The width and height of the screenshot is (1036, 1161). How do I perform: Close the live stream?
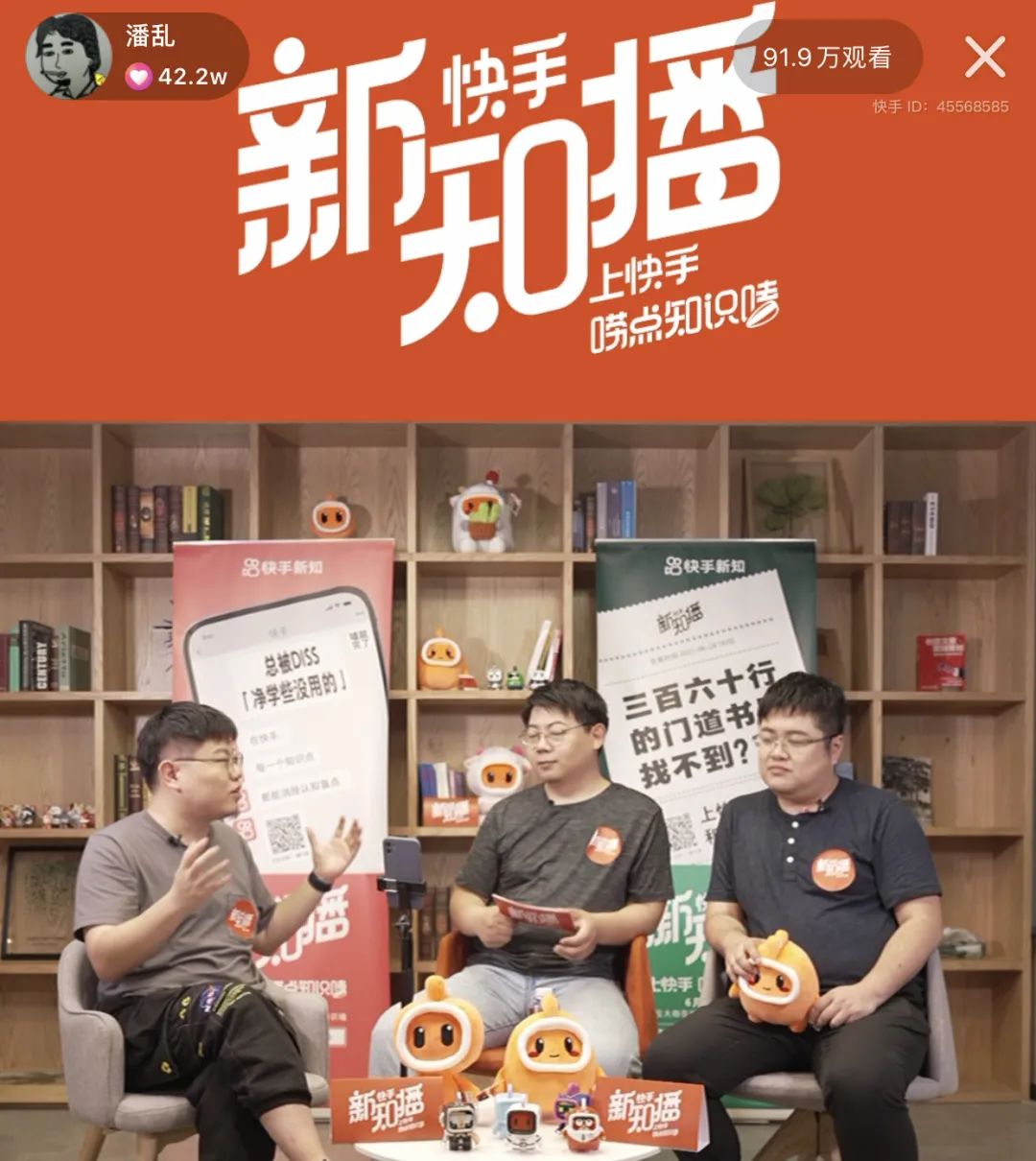(984, 58)
